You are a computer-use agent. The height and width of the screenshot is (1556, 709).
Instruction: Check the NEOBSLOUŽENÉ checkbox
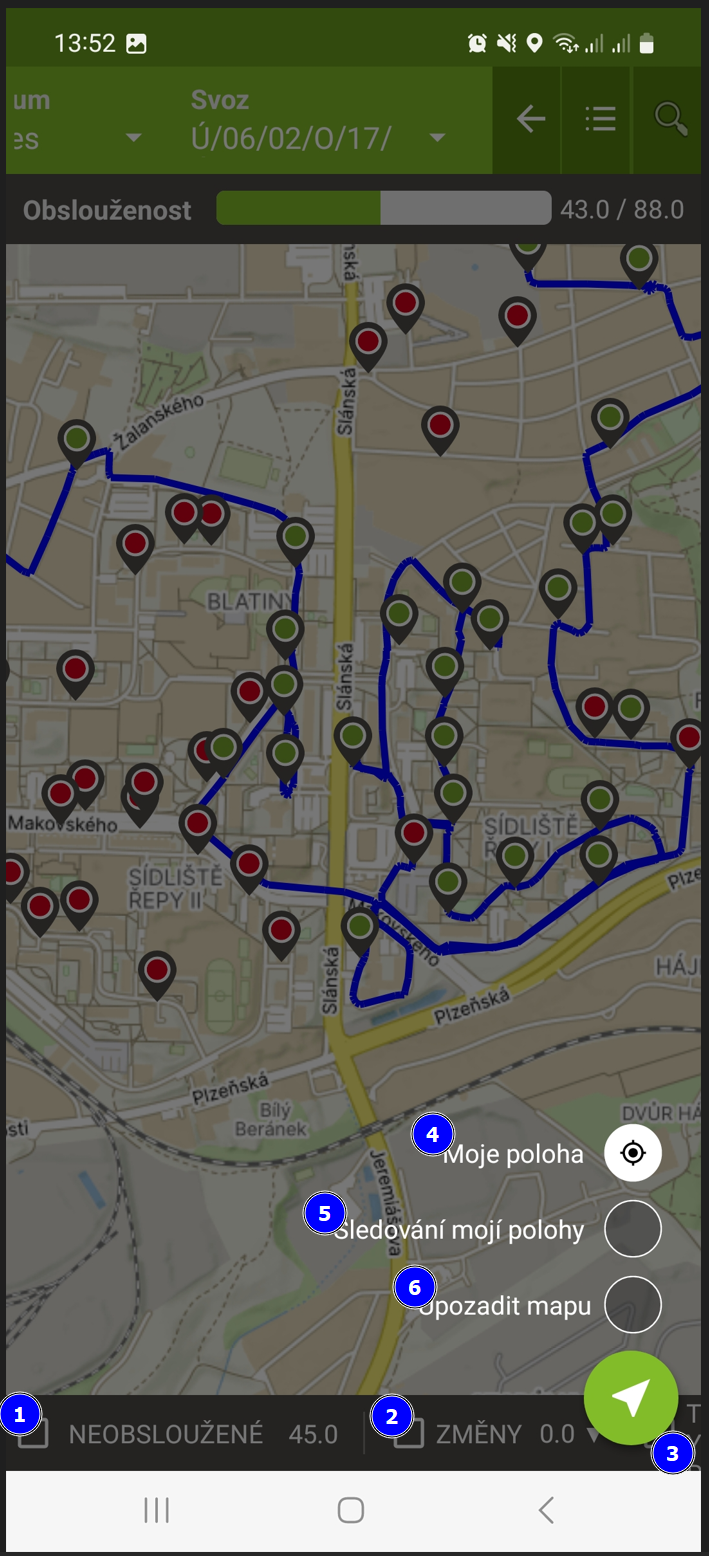pos(35,1434)
